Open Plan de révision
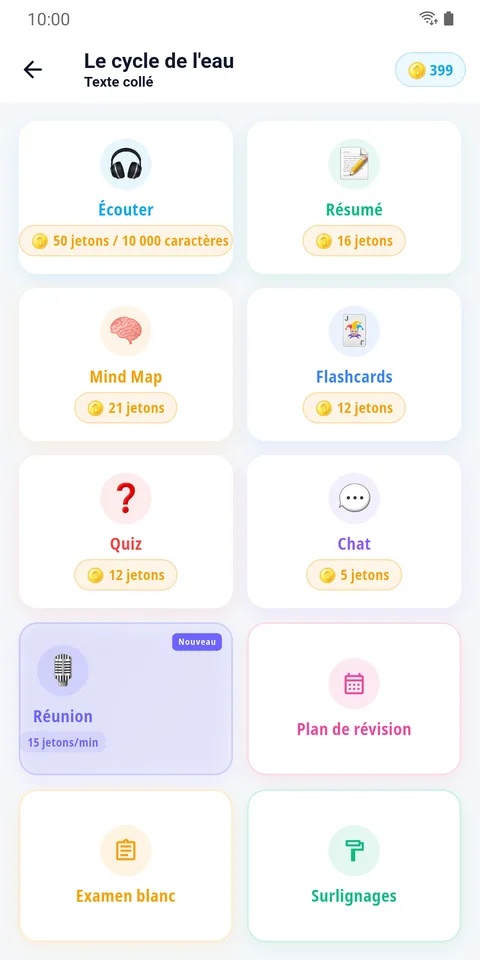 (354, 699)
